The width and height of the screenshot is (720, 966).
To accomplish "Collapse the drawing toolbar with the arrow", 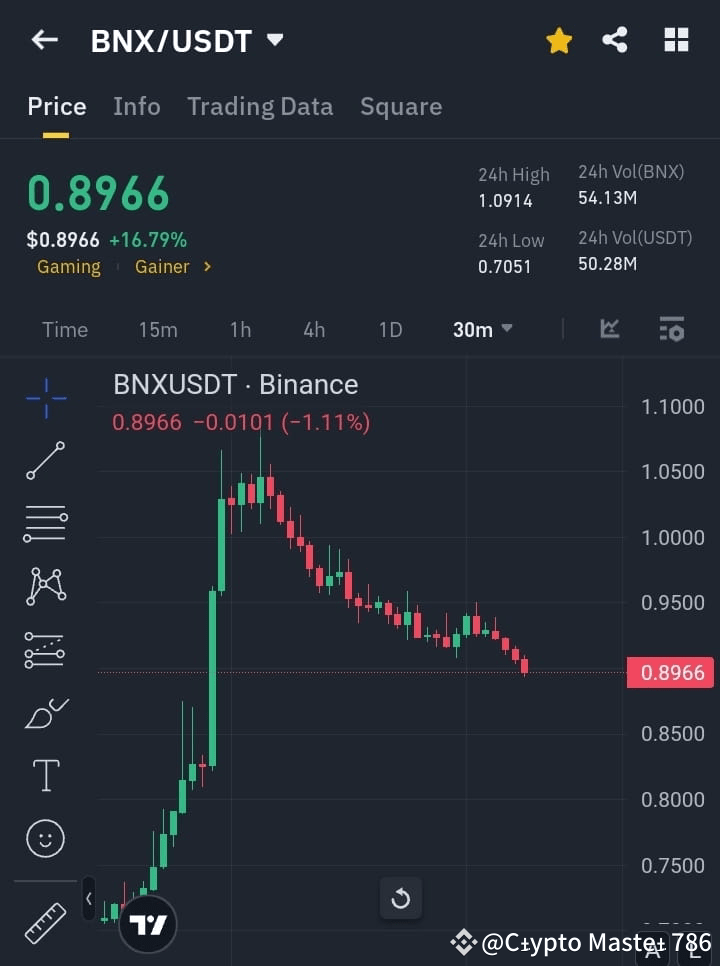I will (88, 898).
